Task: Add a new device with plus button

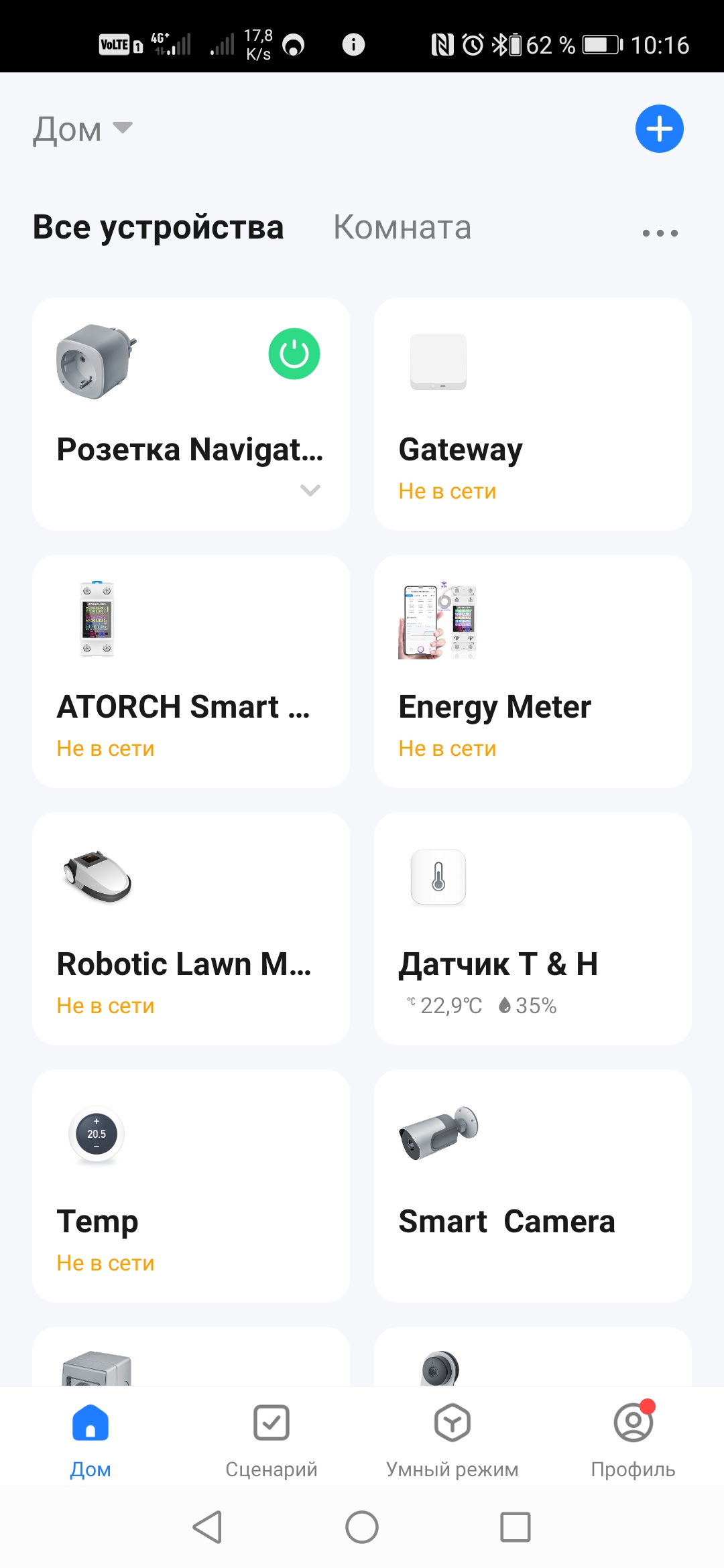Action: point(659,129)
